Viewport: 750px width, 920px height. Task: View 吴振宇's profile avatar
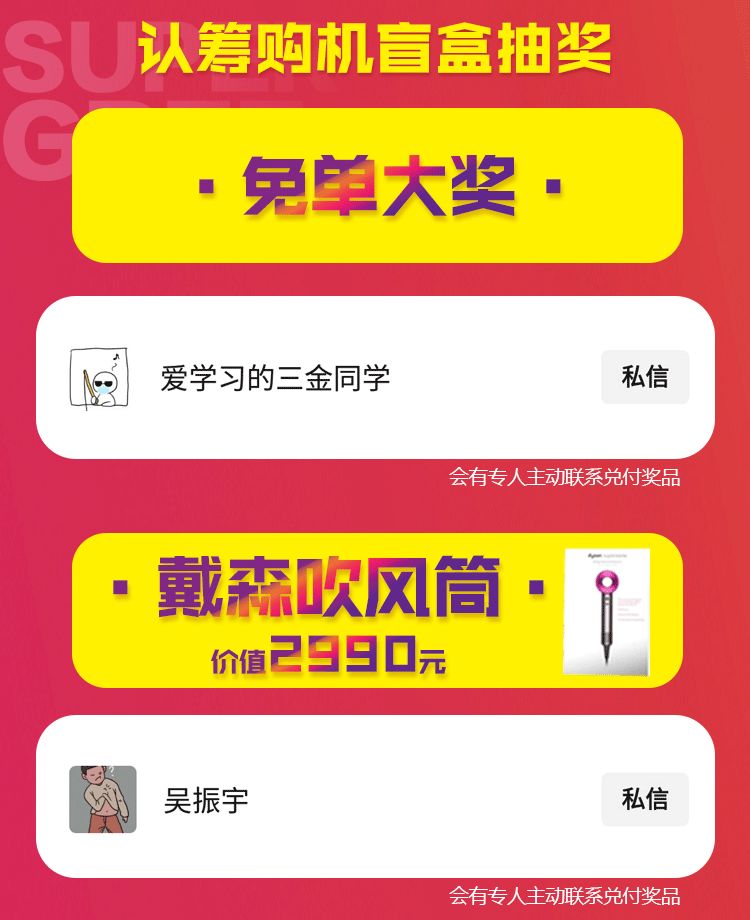(x=103, y=799)
